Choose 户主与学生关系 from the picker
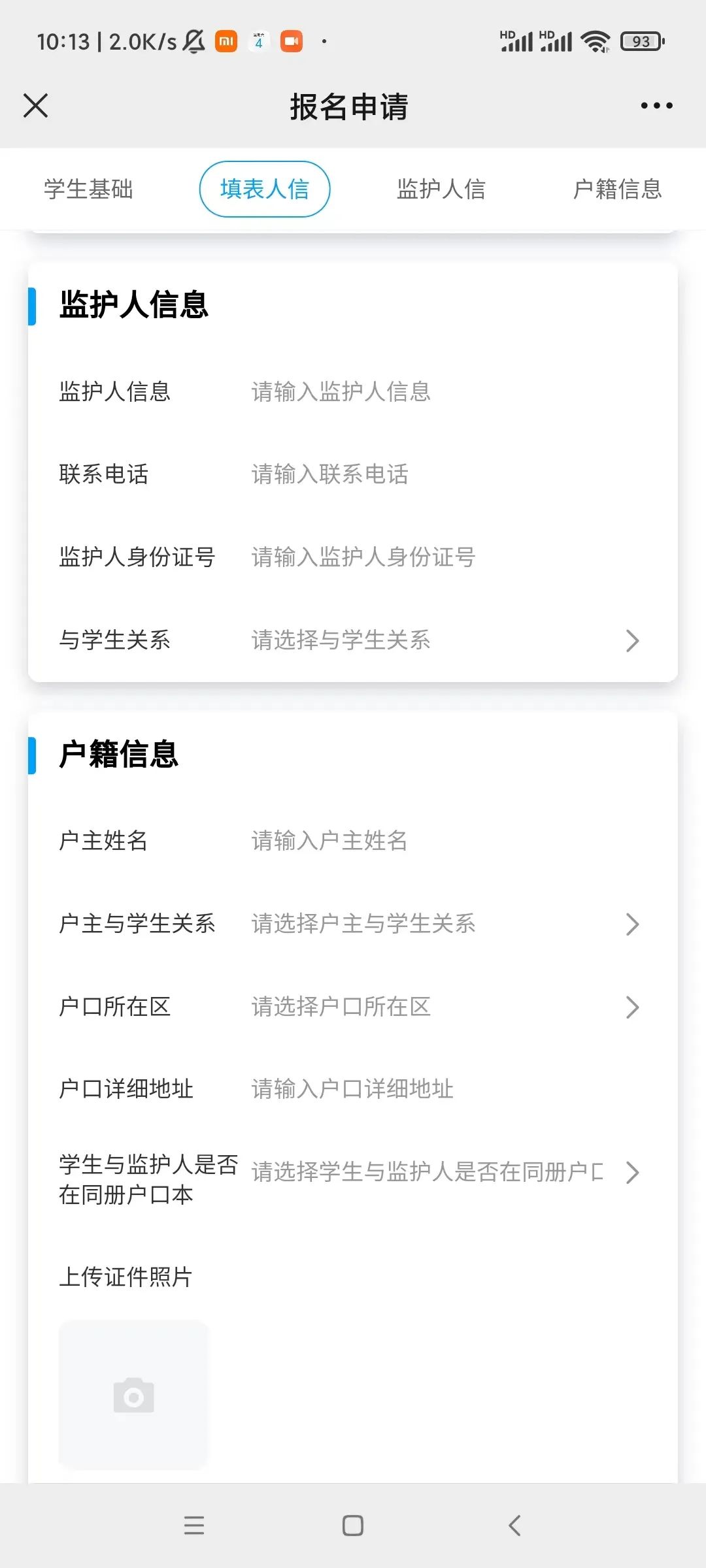 [445, 924]
